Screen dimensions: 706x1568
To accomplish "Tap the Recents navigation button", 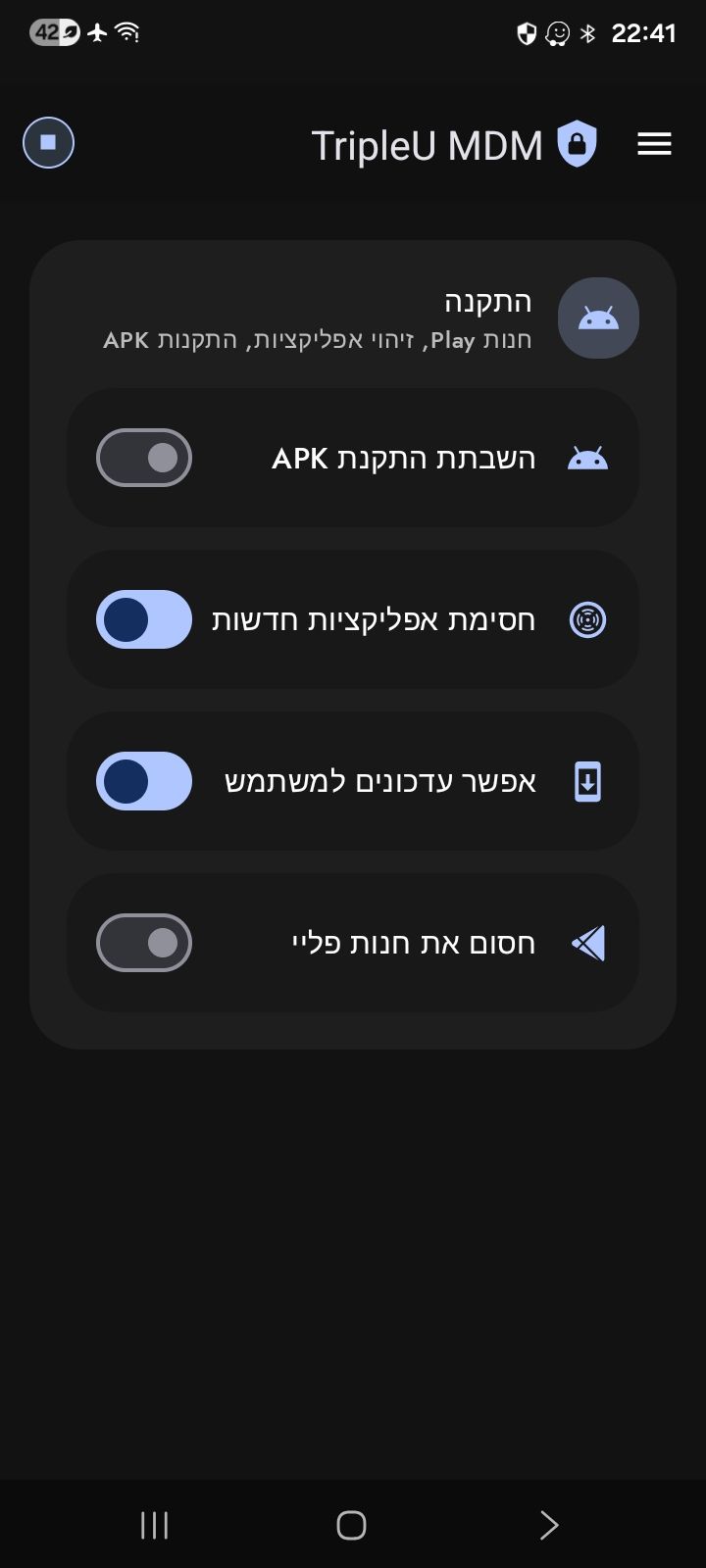I will [154, 1525].
